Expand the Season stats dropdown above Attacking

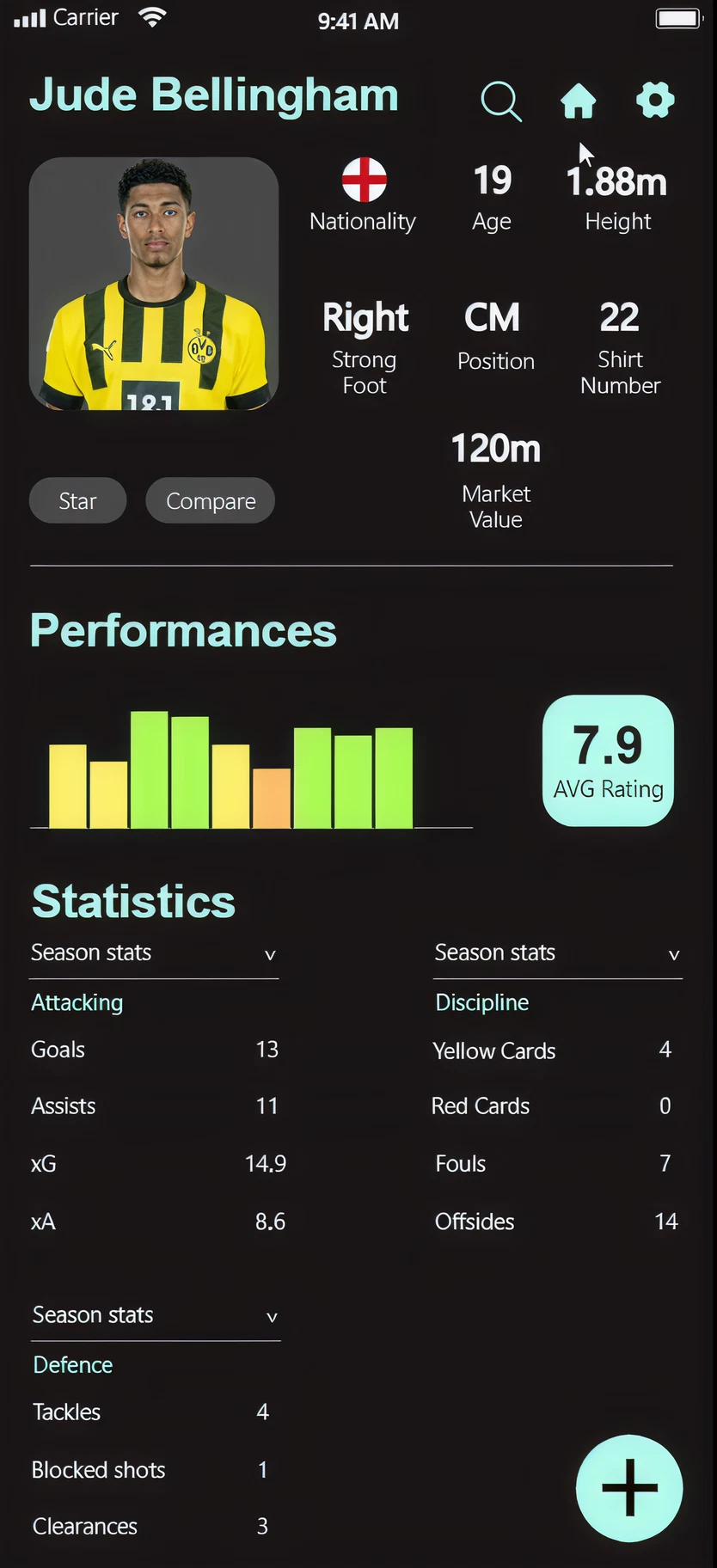(x=154, y=954)
